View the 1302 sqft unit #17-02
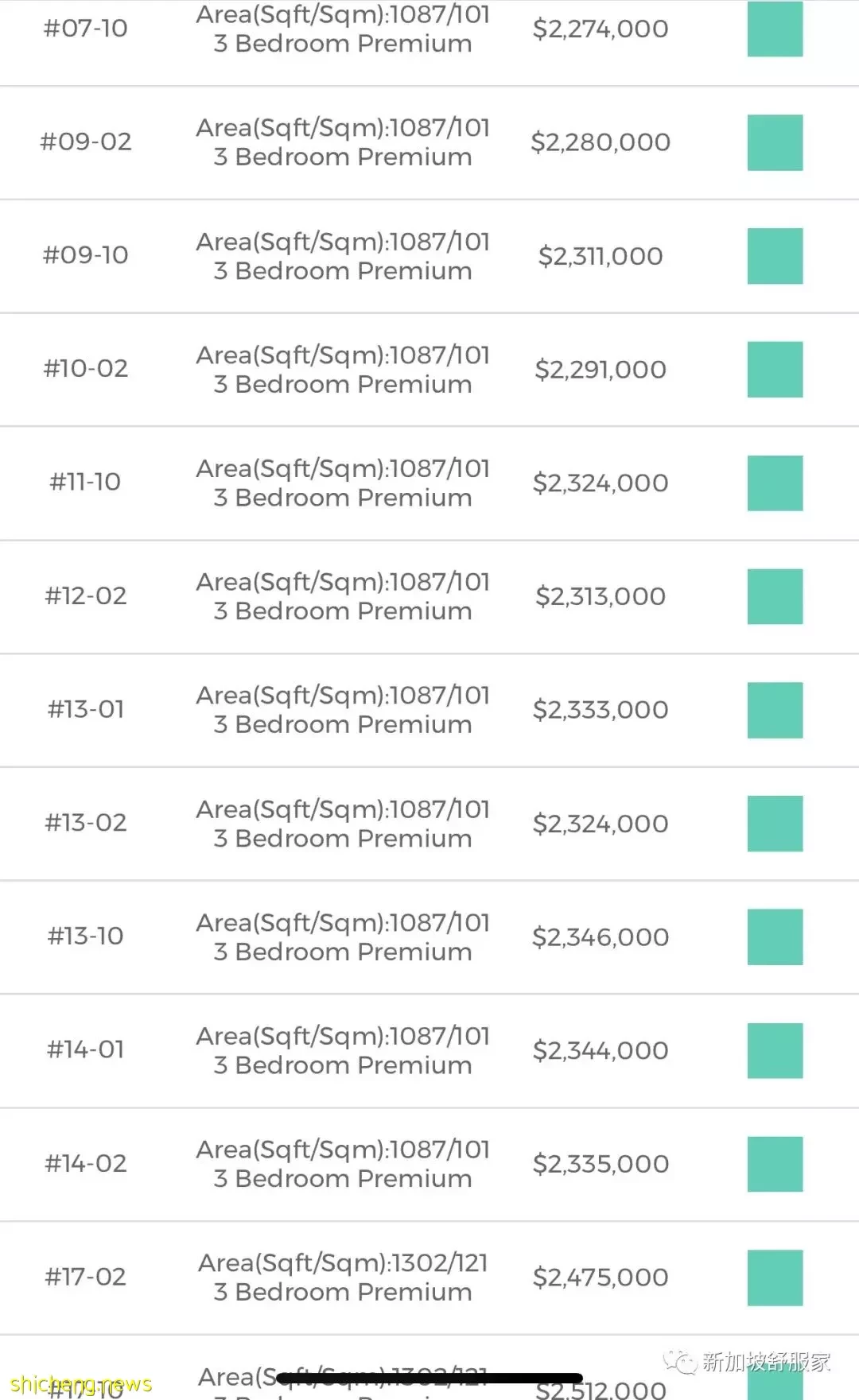The height and width of the screenshot is (1400, 859). [429, 1279]
